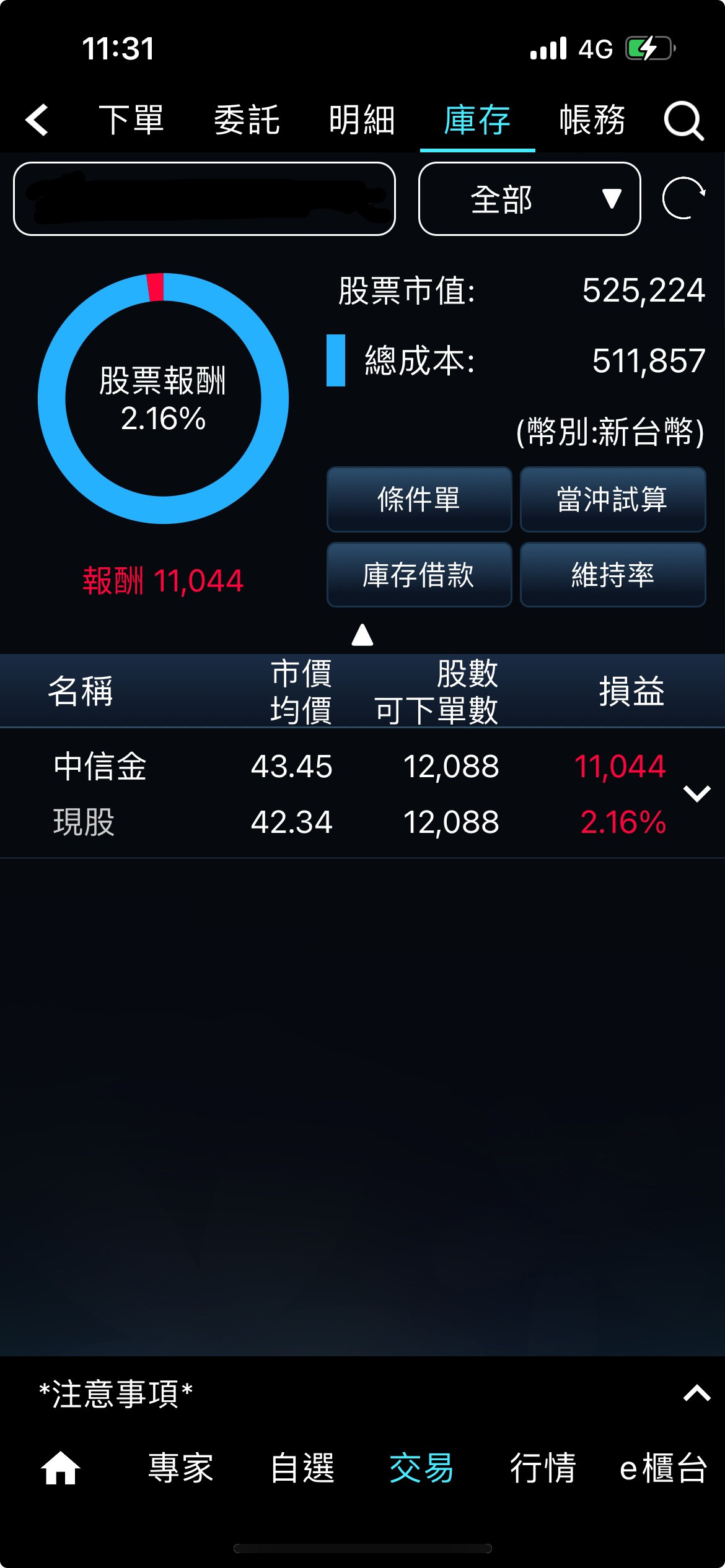Open the 明細 tab
Screen dimensions: 725x1568
click(362, 120)
